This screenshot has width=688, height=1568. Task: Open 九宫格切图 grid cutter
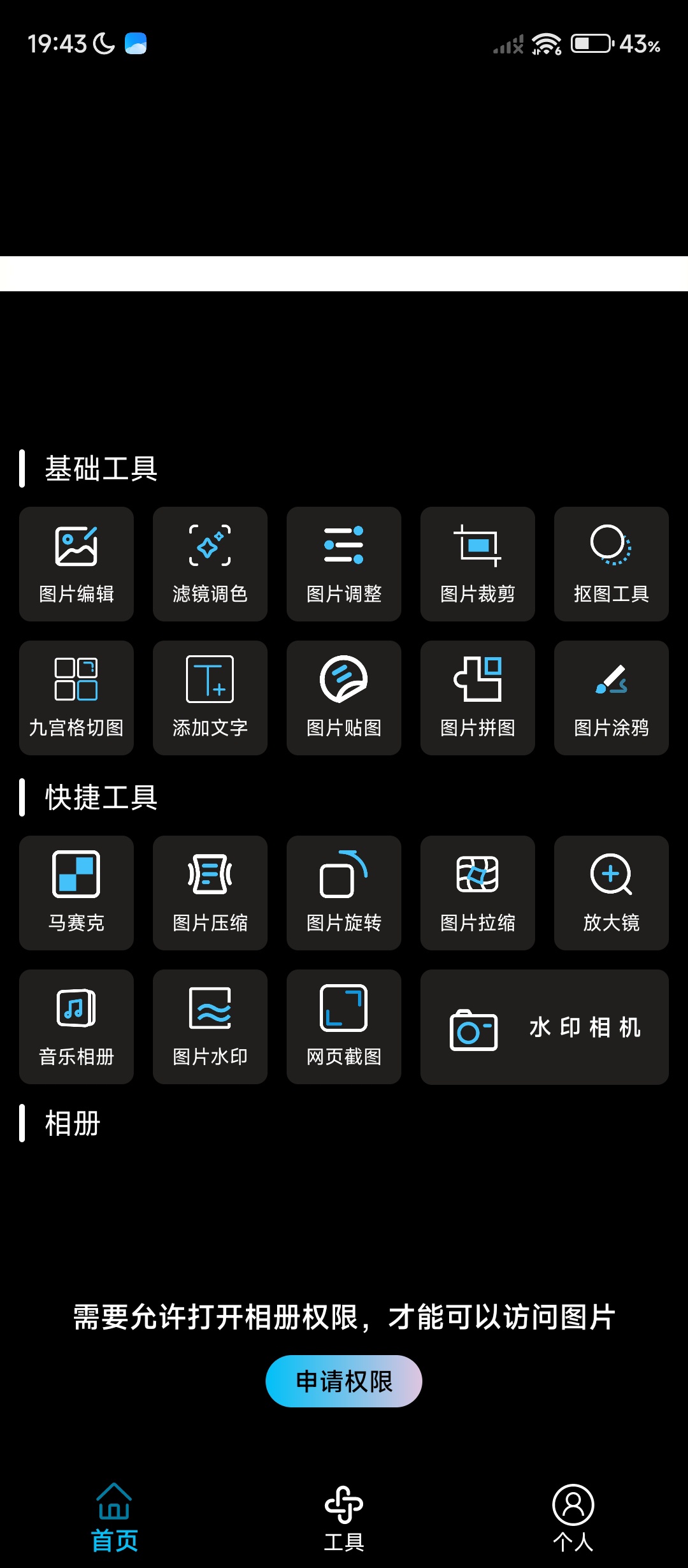click(76, 697)
